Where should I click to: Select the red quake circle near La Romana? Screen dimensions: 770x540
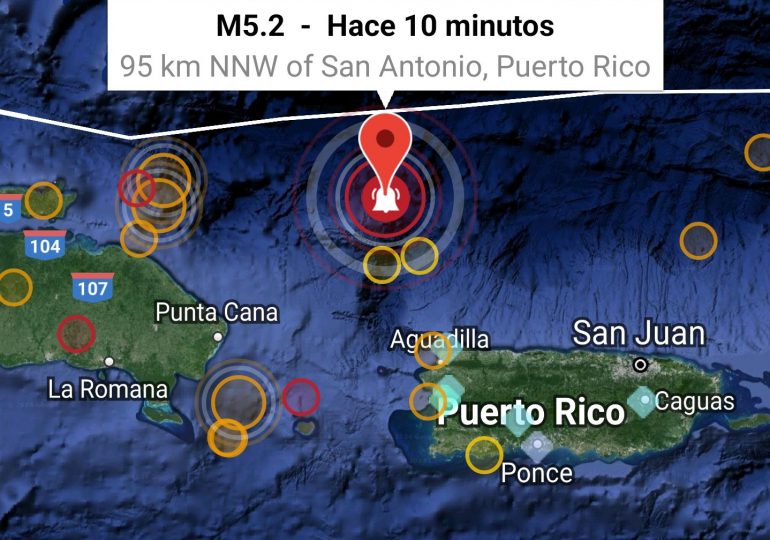[76, 332]
